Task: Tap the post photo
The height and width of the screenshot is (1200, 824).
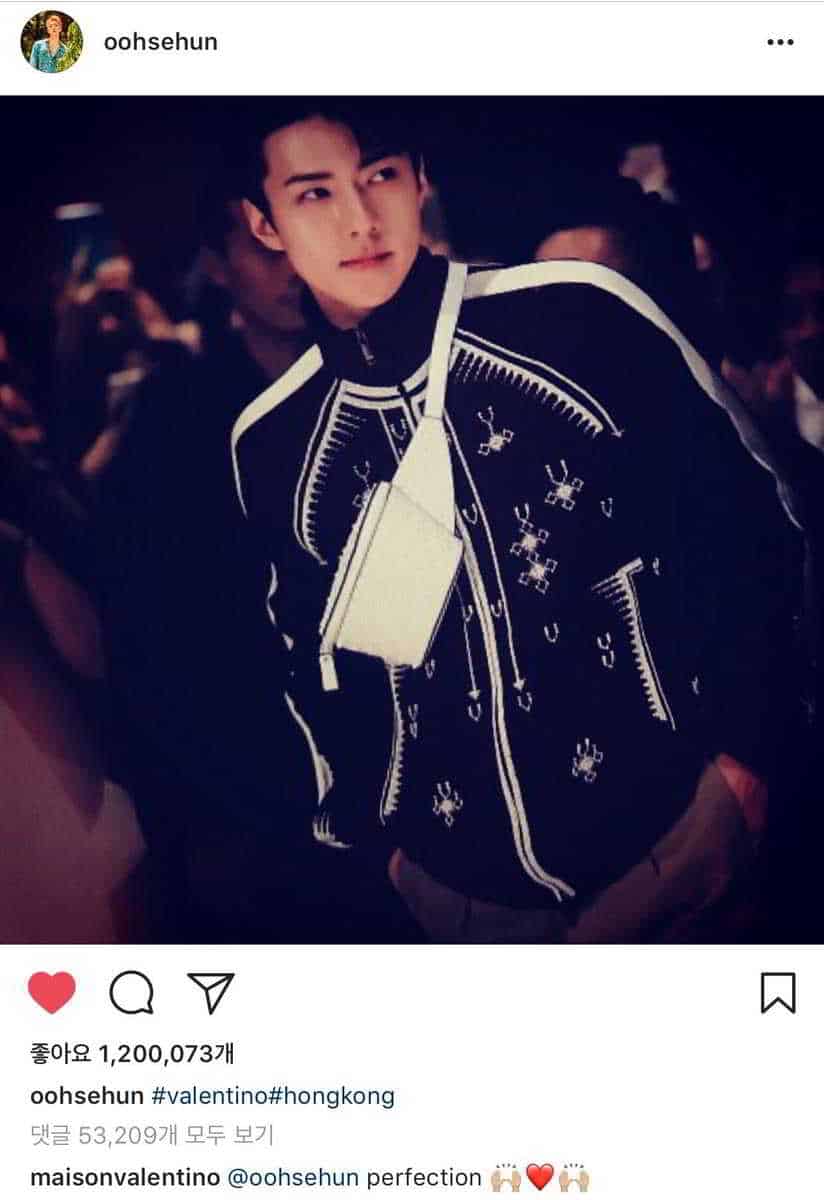Action: coord(412,520)
